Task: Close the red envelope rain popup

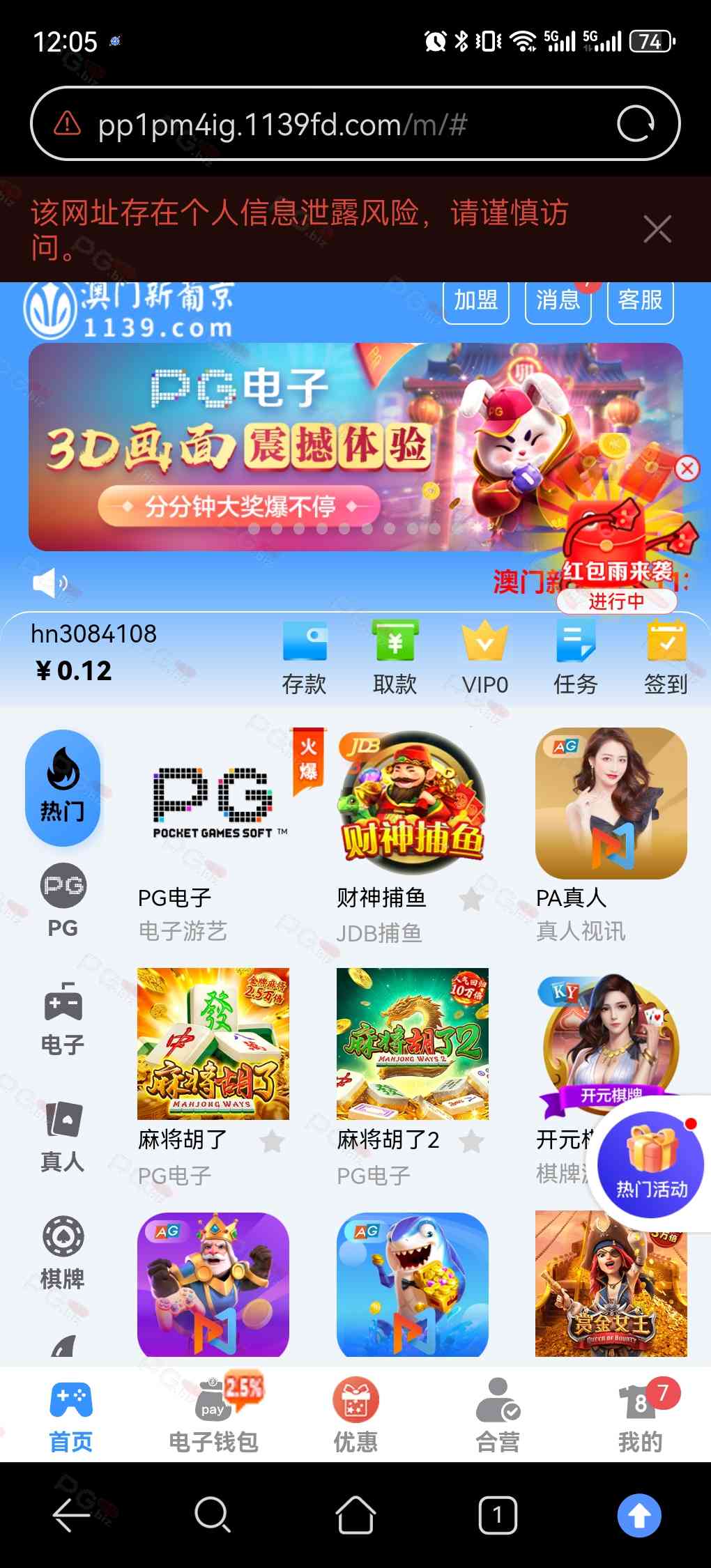Action: tap(687, 468)
